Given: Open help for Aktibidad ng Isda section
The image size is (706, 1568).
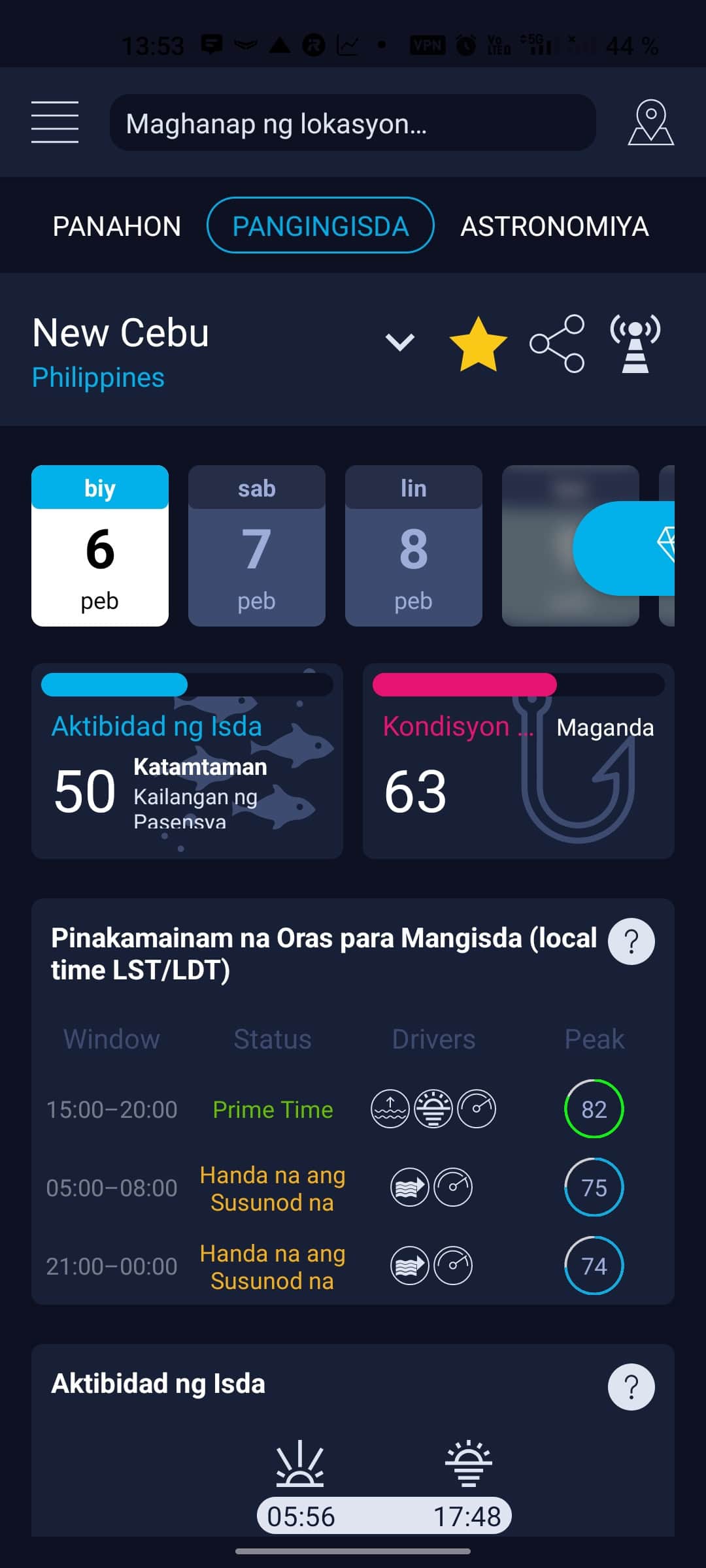Looking at the screenshot, I should point(631,1386).
